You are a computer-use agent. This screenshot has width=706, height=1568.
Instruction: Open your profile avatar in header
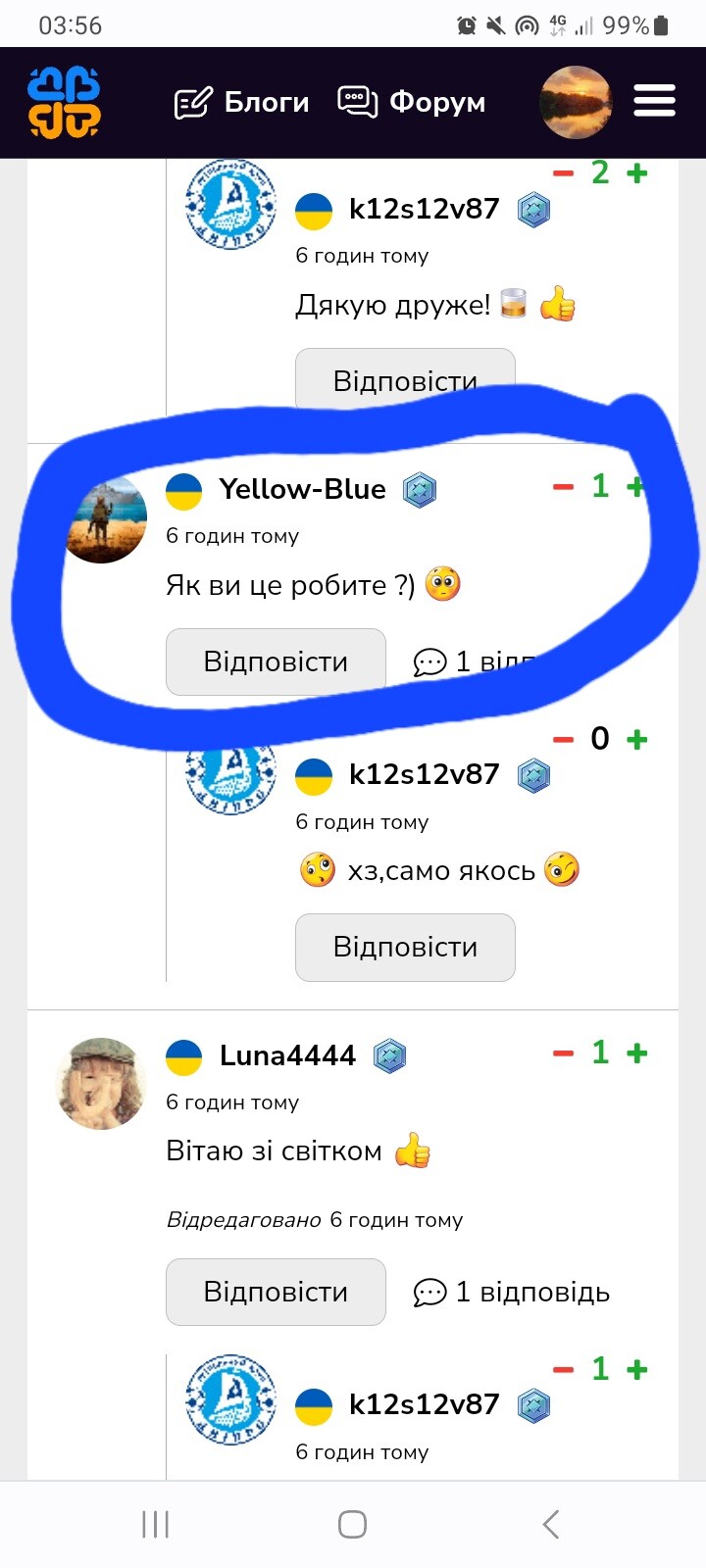pos(576,102)
